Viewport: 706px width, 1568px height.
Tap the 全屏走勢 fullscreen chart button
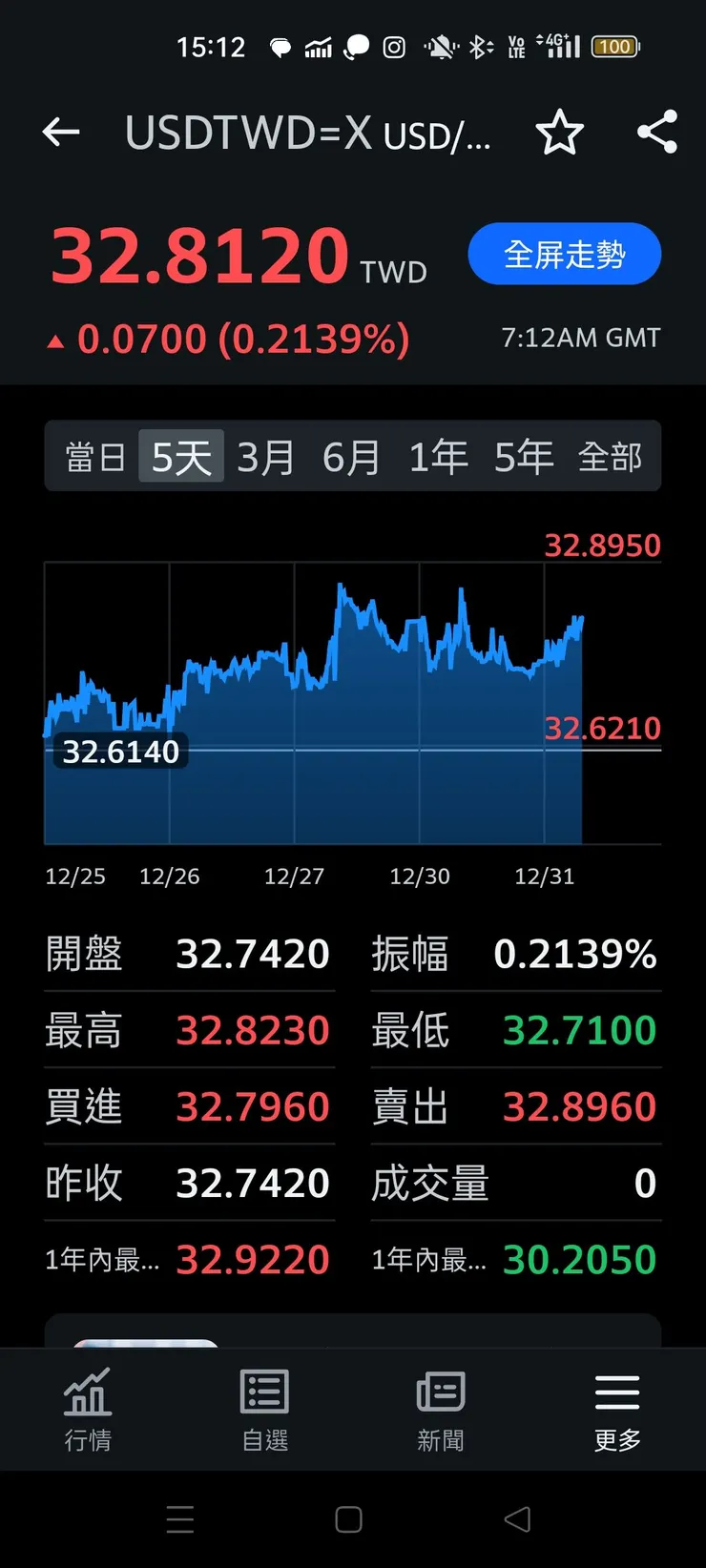(x=564, y=254)
